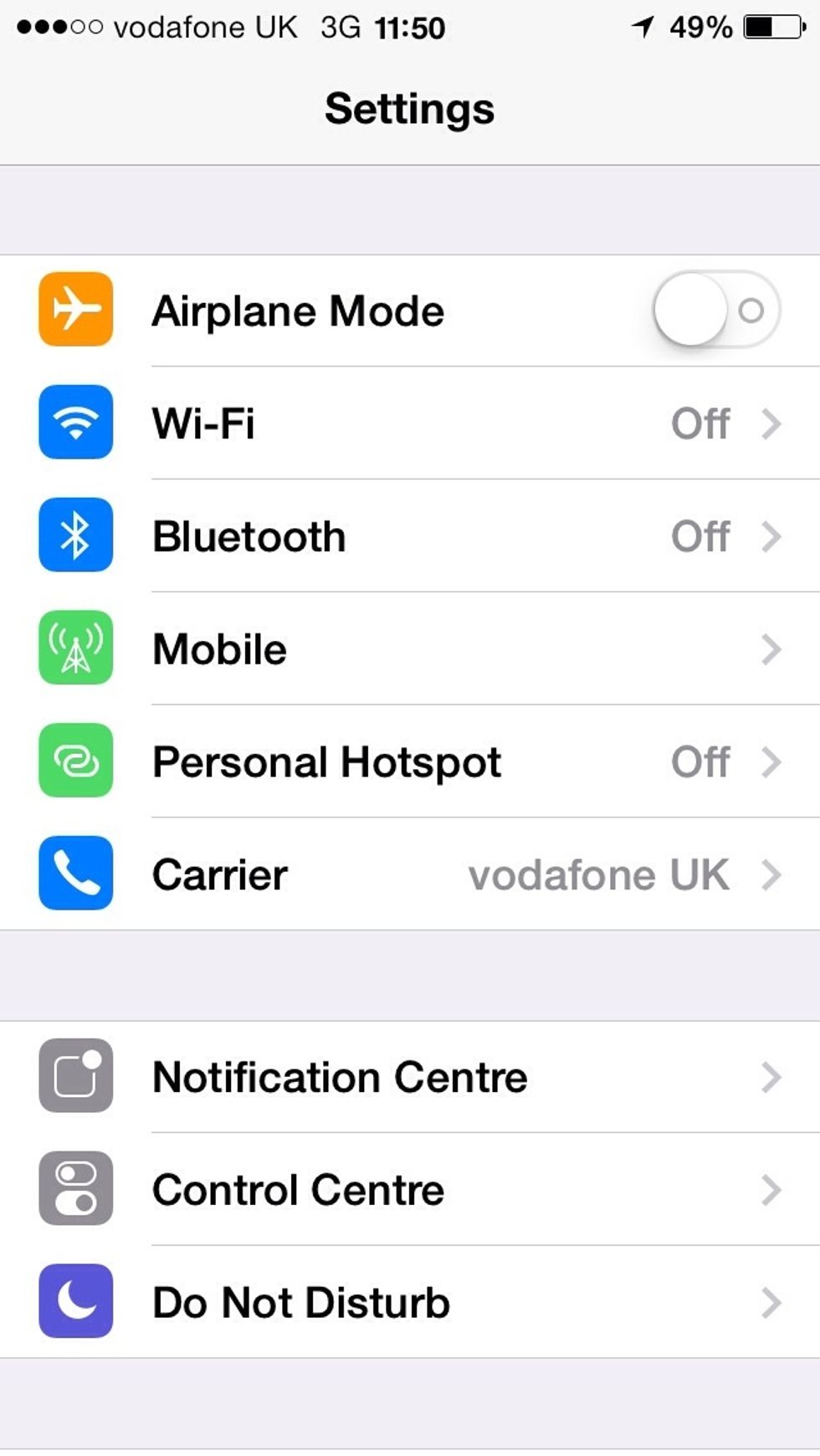Go to Mobile settings
The height and width of the screenshot is (1456, 820).
tap(410, 649)
